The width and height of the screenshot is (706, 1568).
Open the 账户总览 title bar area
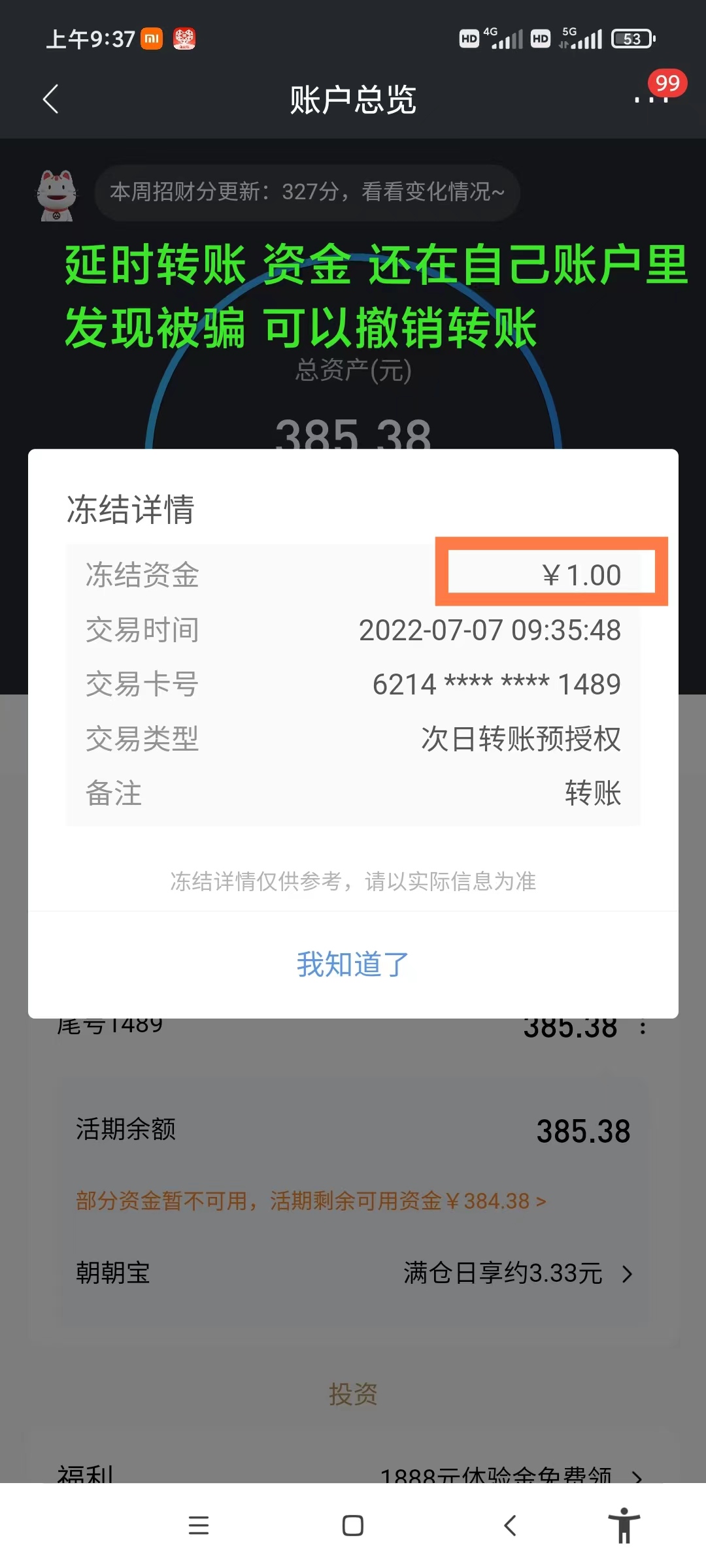(353, 99)
